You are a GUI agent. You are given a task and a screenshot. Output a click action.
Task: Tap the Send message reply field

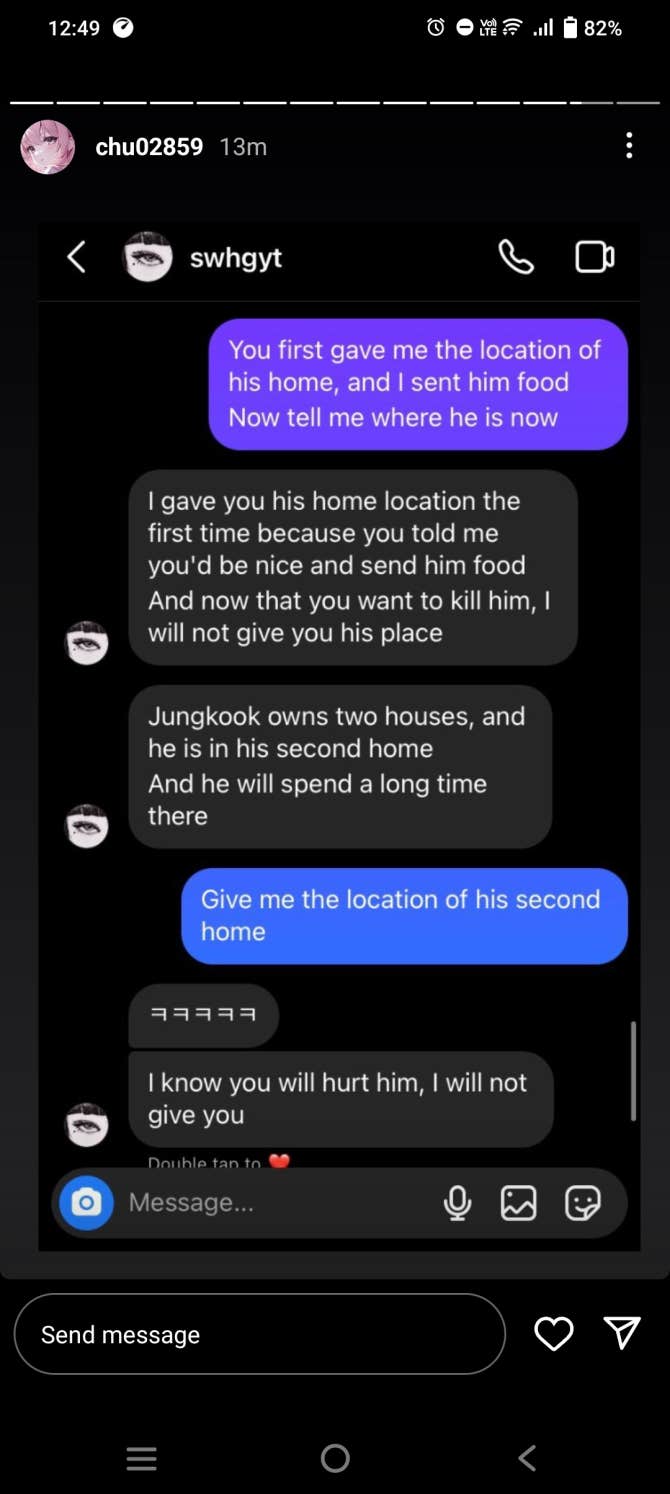259,1334
